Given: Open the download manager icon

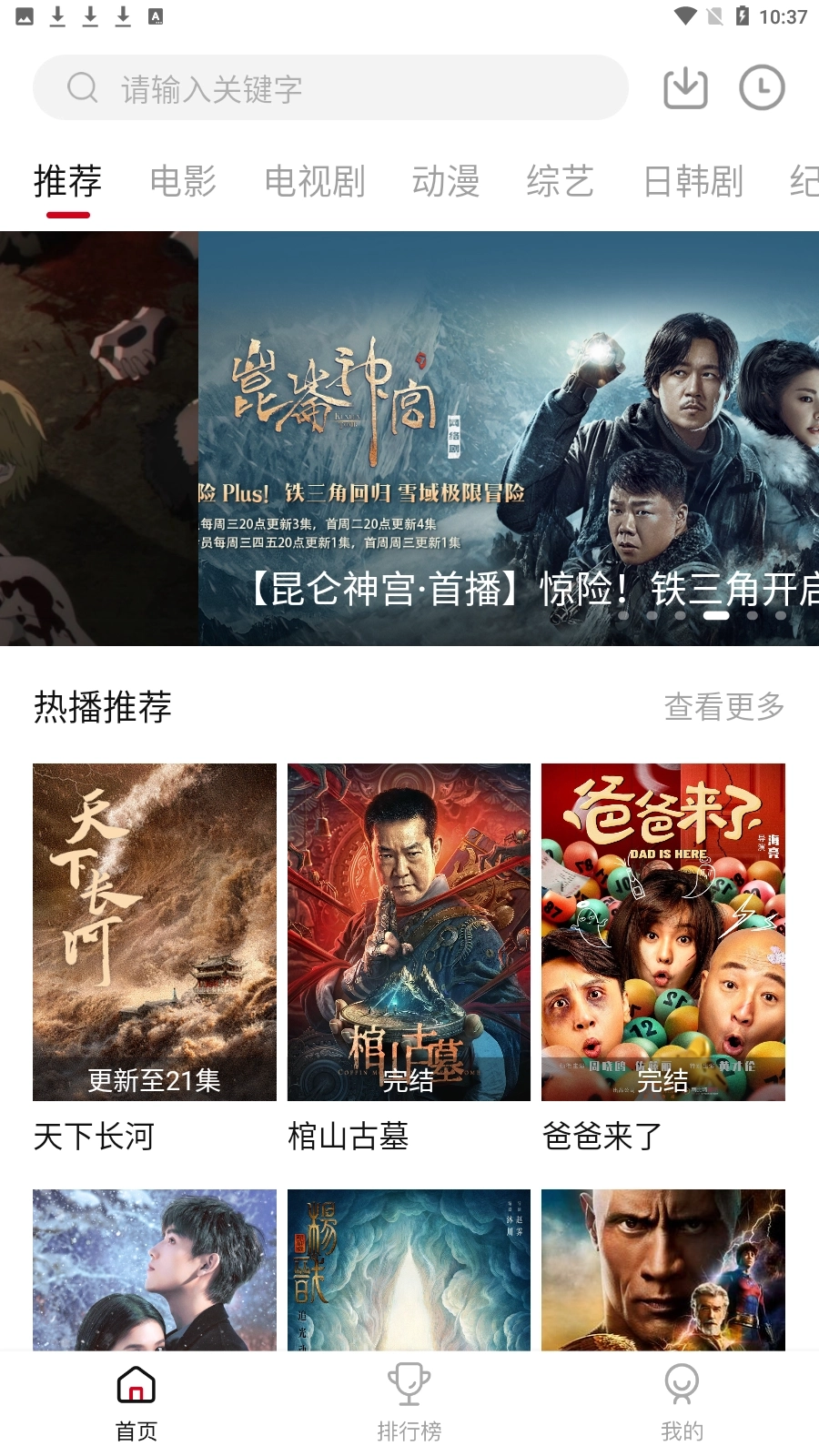Looking at the screenshot, I should pyautogui.click(x=684, y=87).
